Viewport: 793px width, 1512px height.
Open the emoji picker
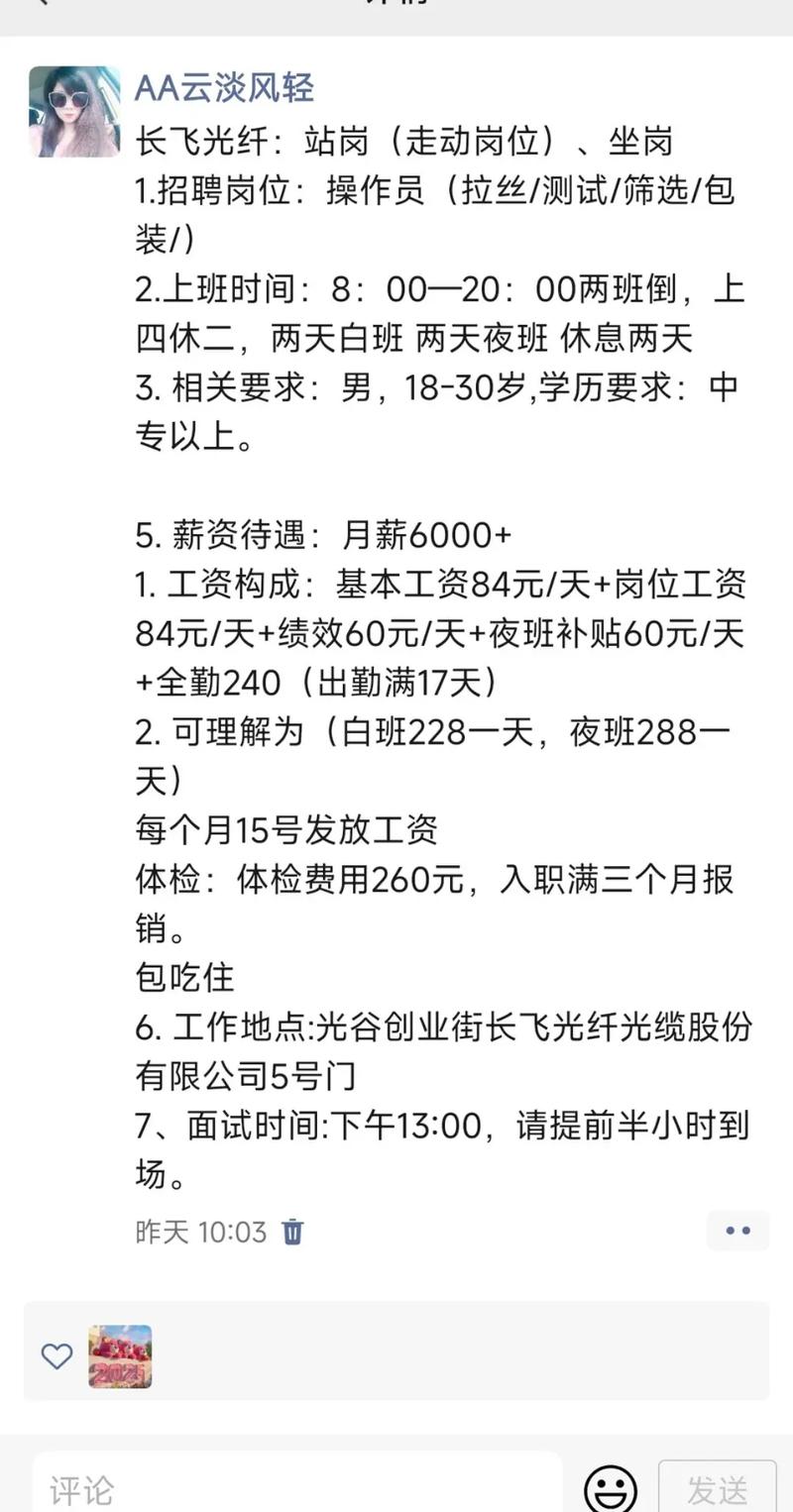610,1488
